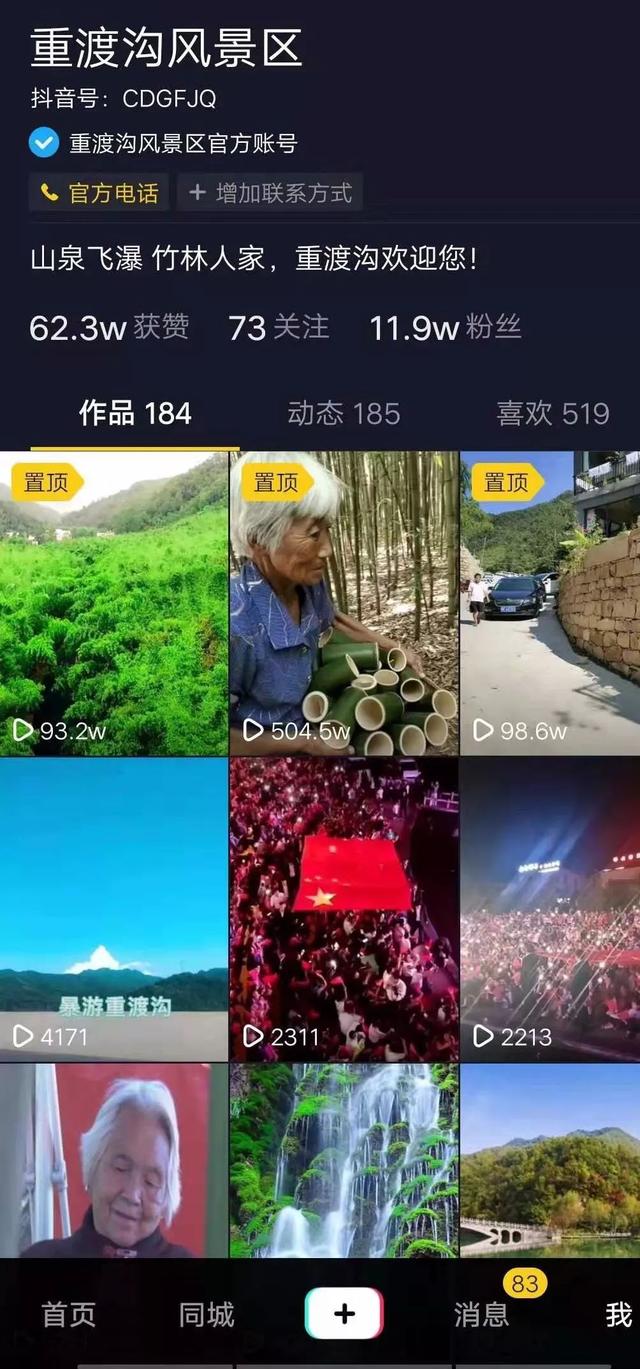
Task: Open 消息 messages with 83 unread
Action: 482,1314
